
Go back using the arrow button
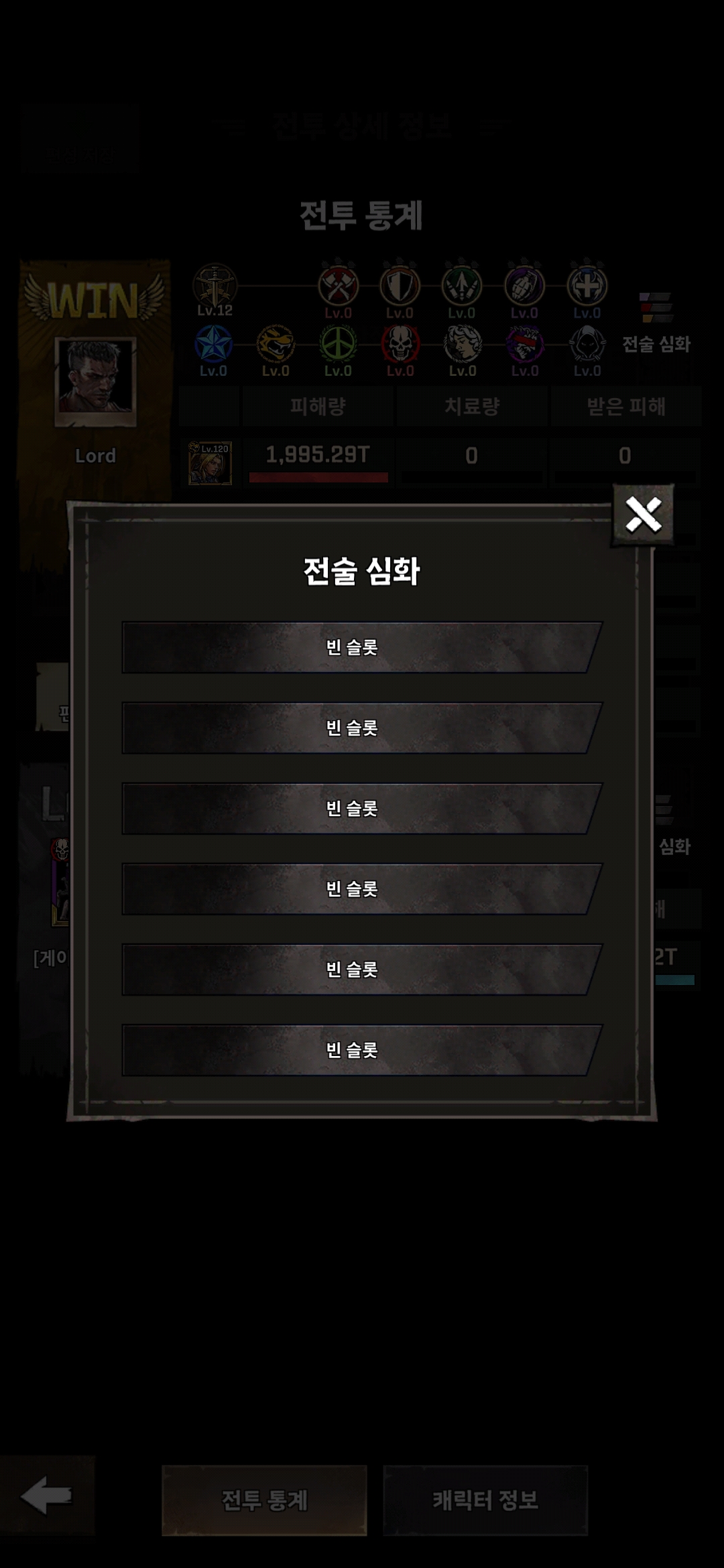coord(47,1495)
